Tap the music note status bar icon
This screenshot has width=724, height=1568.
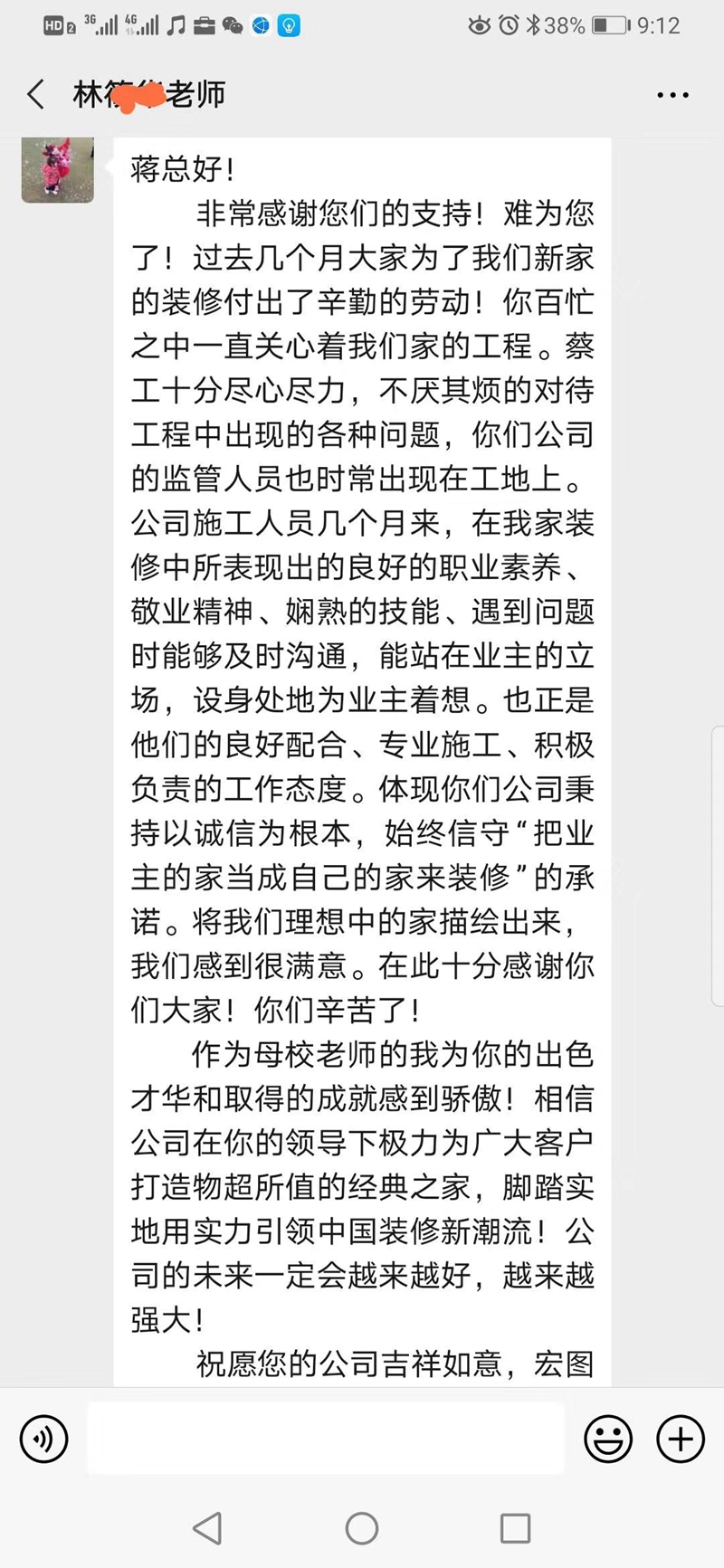tap(176, 26)
